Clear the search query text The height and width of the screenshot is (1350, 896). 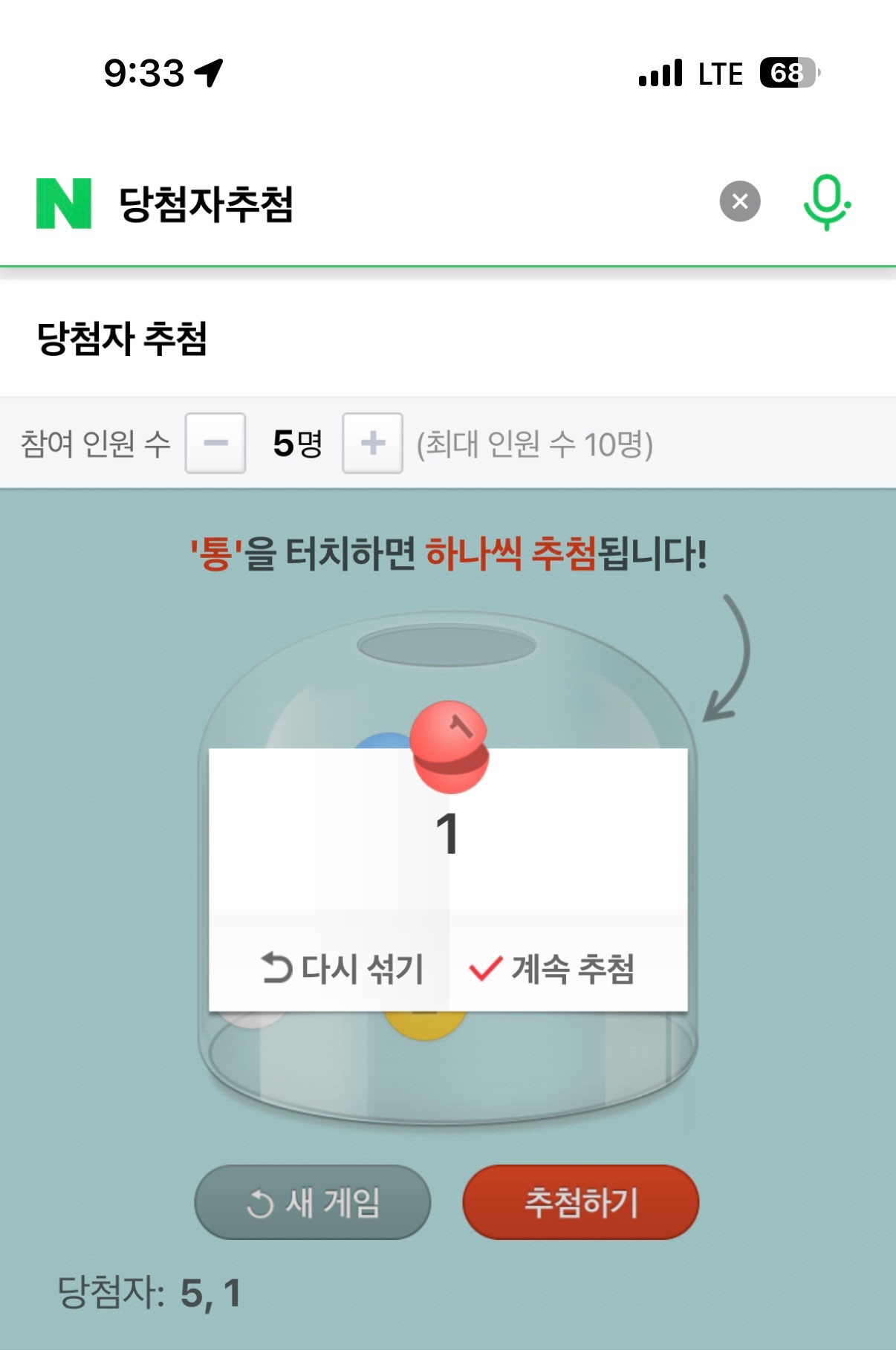(739, 201)
